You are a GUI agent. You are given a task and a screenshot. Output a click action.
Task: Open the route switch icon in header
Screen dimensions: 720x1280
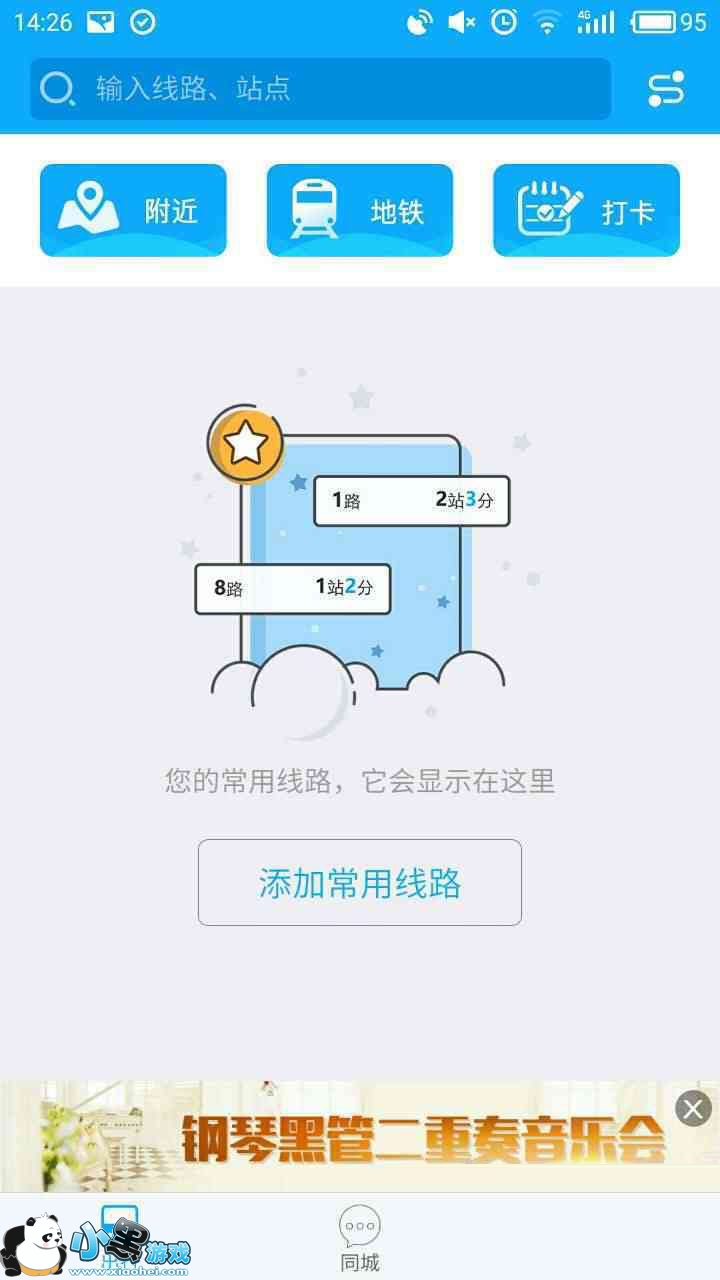666,89
